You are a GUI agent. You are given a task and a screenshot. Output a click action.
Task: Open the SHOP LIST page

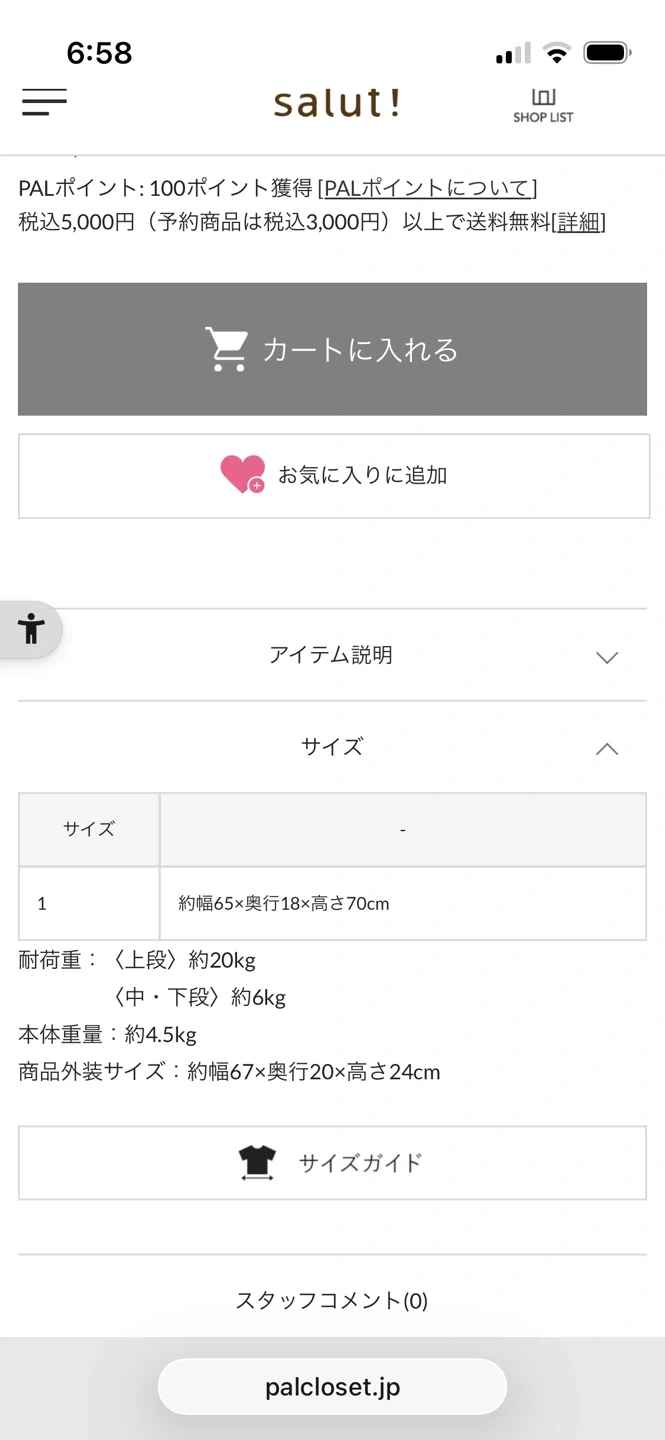543,105
